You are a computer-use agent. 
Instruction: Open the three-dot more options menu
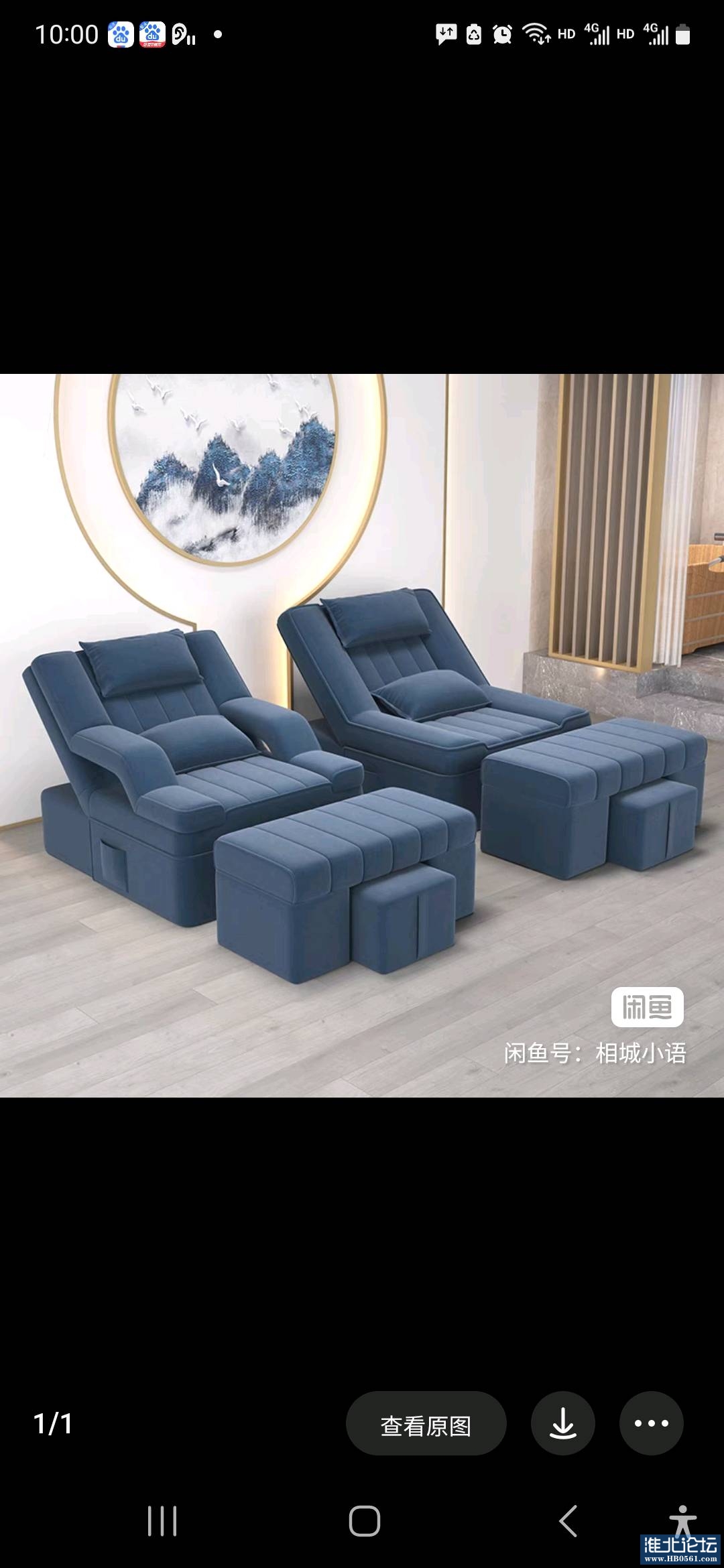[x=651, y=1423]
